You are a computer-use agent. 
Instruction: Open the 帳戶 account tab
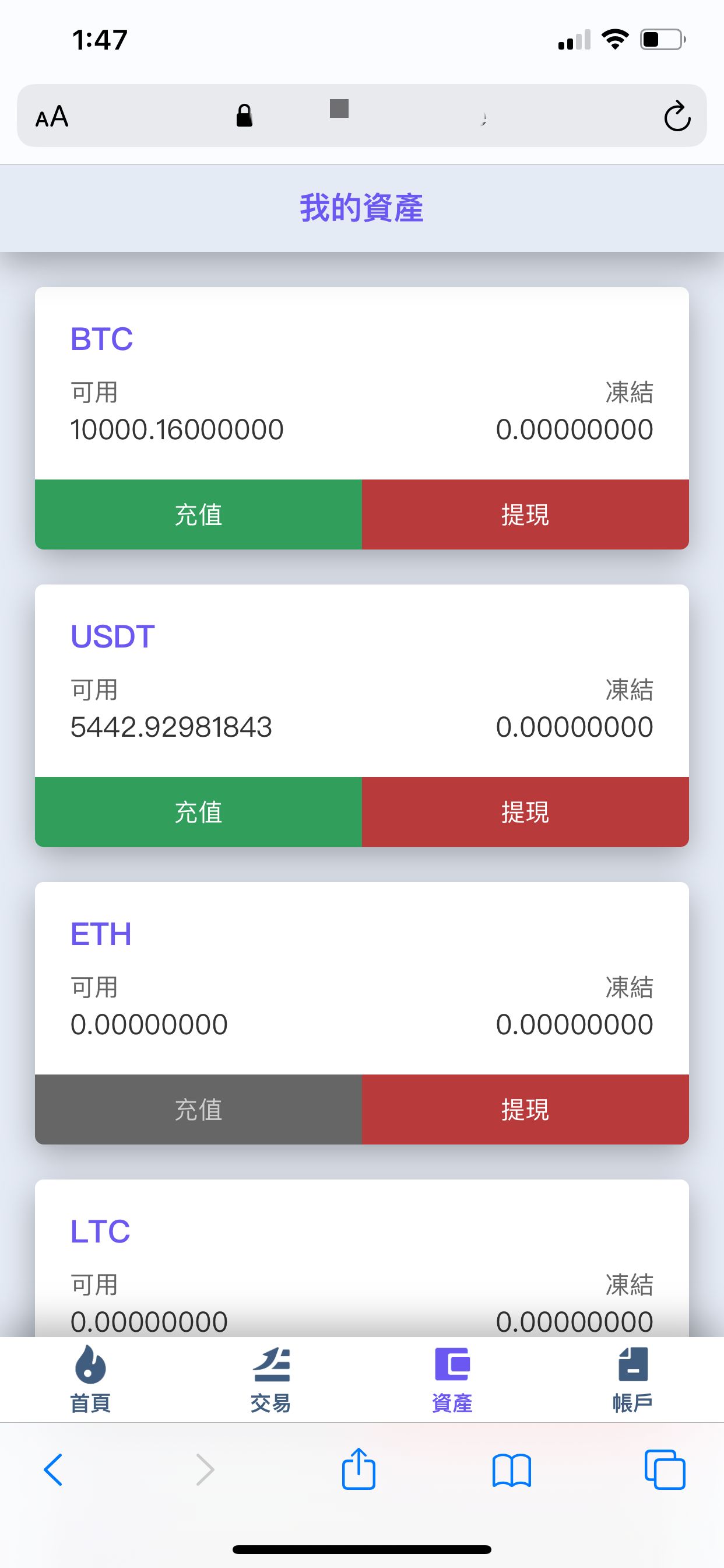632,1380
